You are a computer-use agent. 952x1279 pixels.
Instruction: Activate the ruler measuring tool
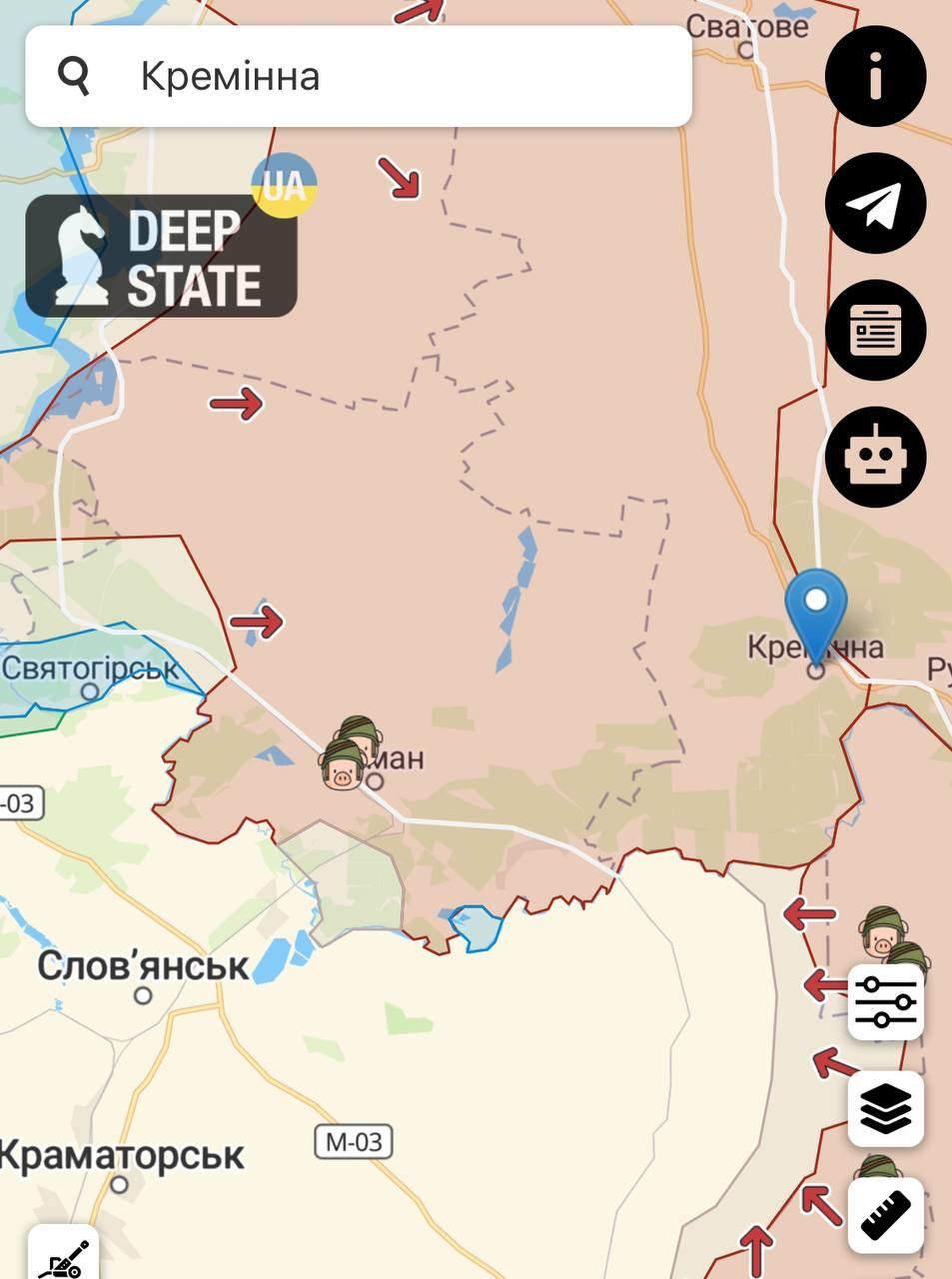coord(885,1214)
